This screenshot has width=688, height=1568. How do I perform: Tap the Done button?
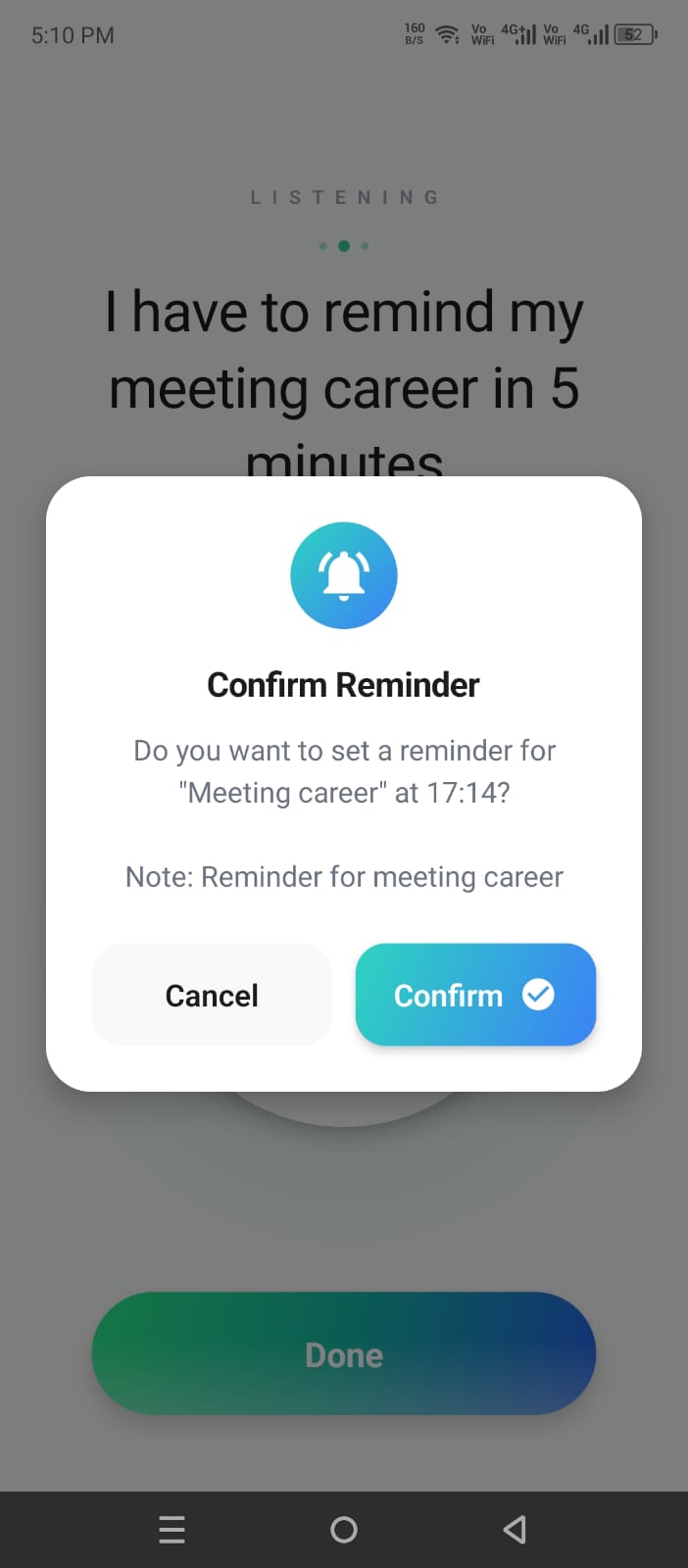coord(343,1353)
